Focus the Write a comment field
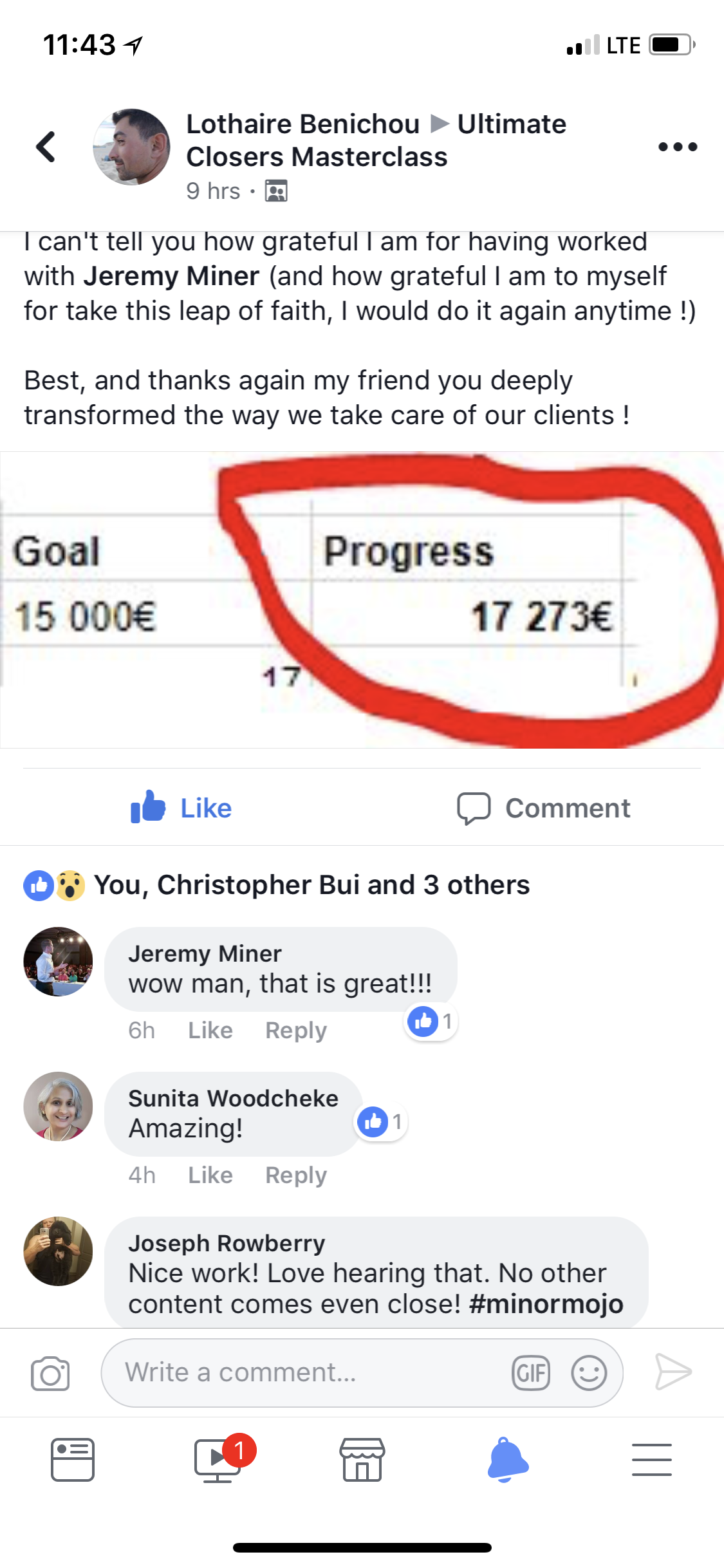 (309, 1372)
